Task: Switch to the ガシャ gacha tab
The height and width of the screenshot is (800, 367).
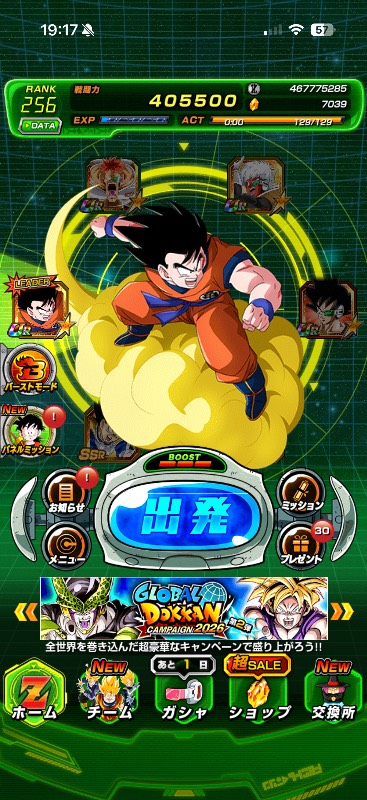Action: point(183,693)
